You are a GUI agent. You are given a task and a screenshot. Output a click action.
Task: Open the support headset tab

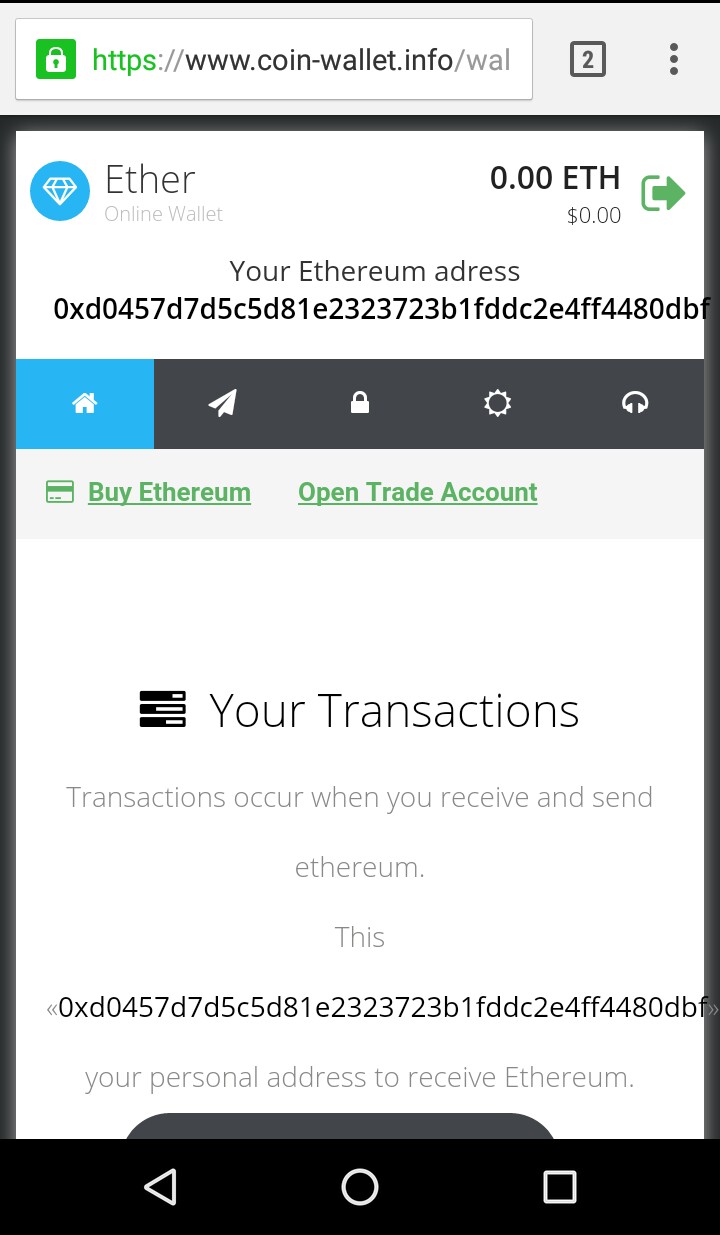pos(635,403)
